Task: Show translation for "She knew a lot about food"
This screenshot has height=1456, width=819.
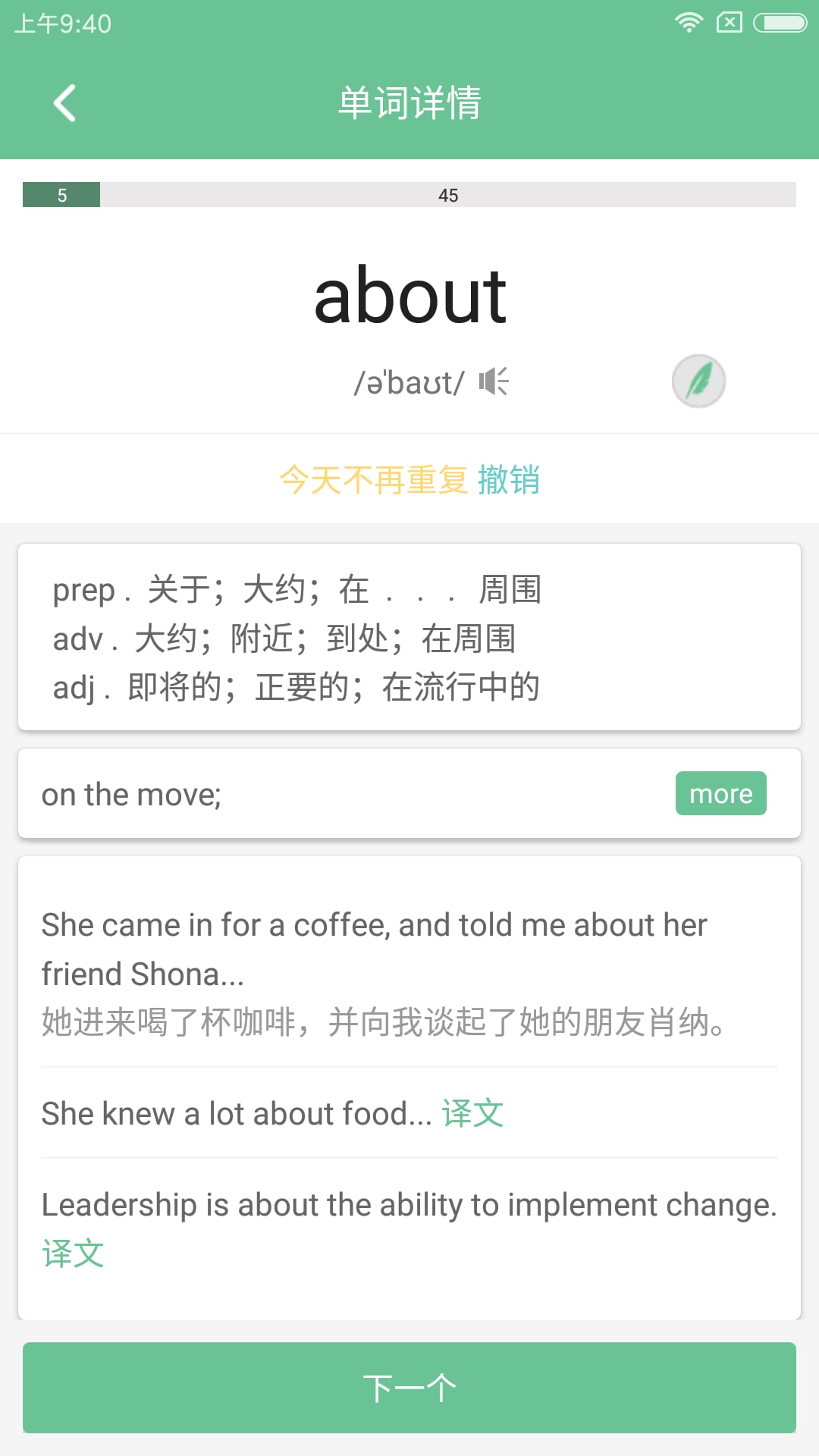Action: click(x=473, y=1113)
